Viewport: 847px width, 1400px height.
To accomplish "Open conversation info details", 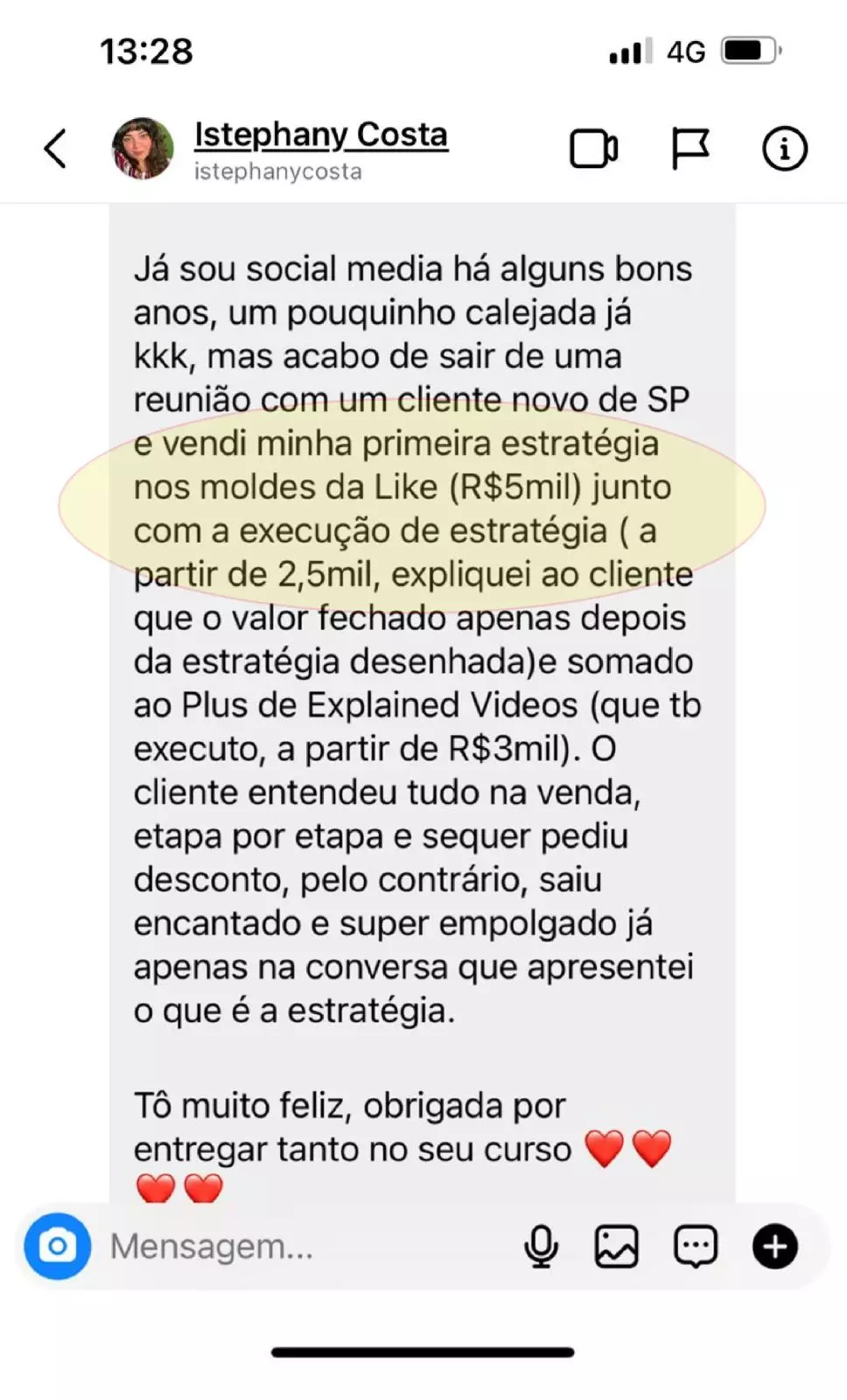I will coord(784,148).
